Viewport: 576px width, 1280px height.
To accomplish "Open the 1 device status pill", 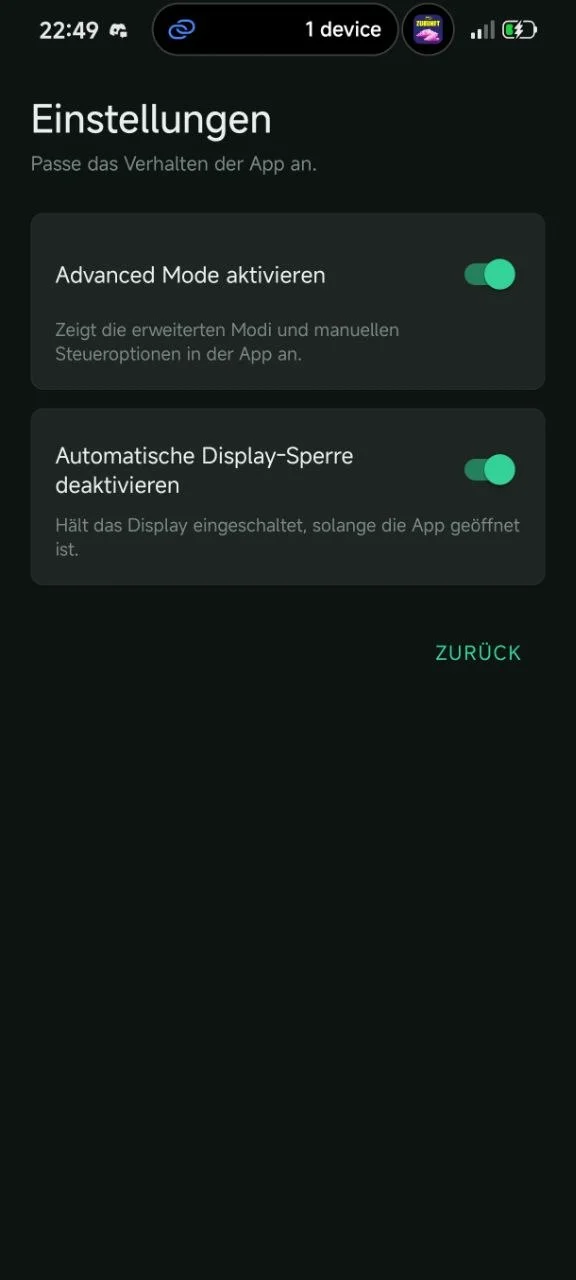I will point(275,30).
